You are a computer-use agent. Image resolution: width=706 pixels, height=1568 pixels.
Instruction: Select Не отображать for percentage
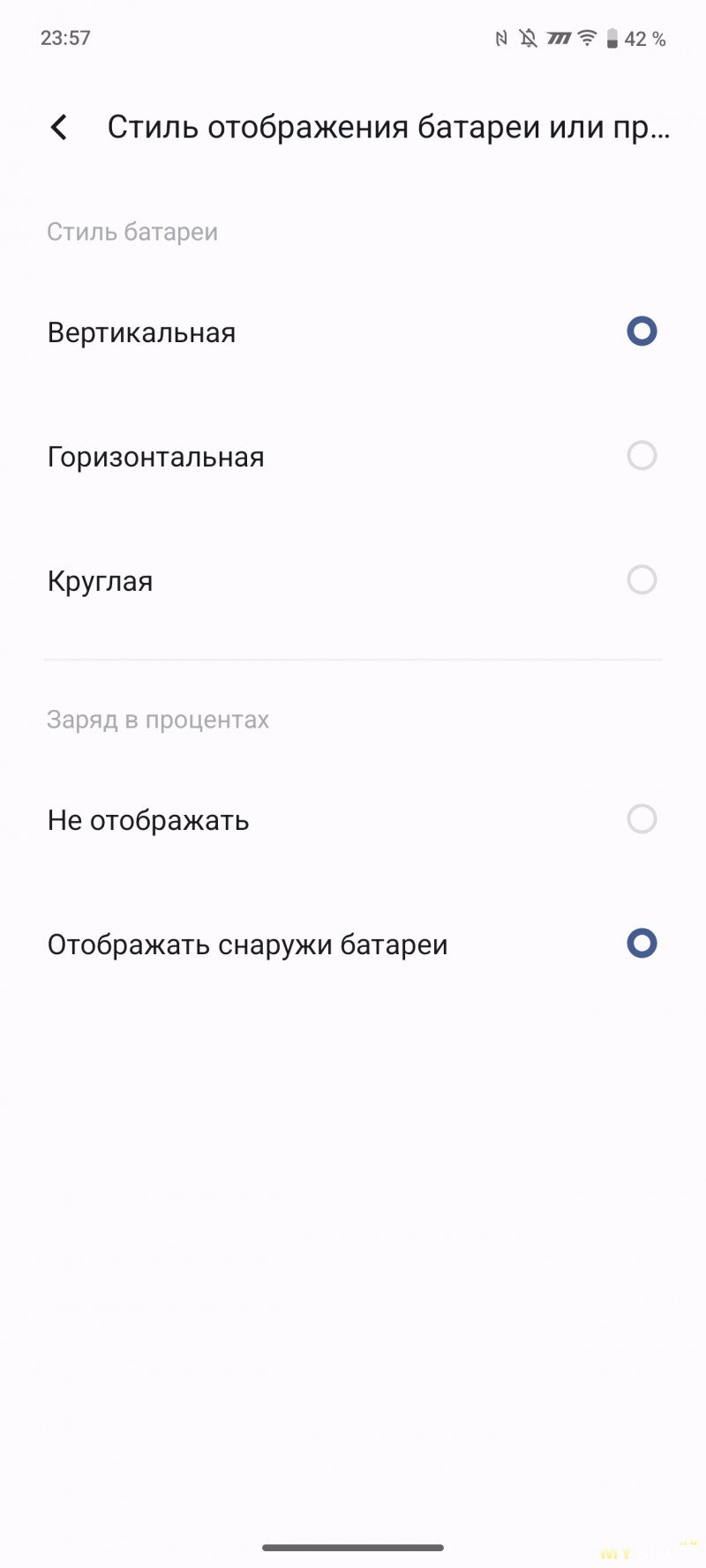(x=353, y=820)
